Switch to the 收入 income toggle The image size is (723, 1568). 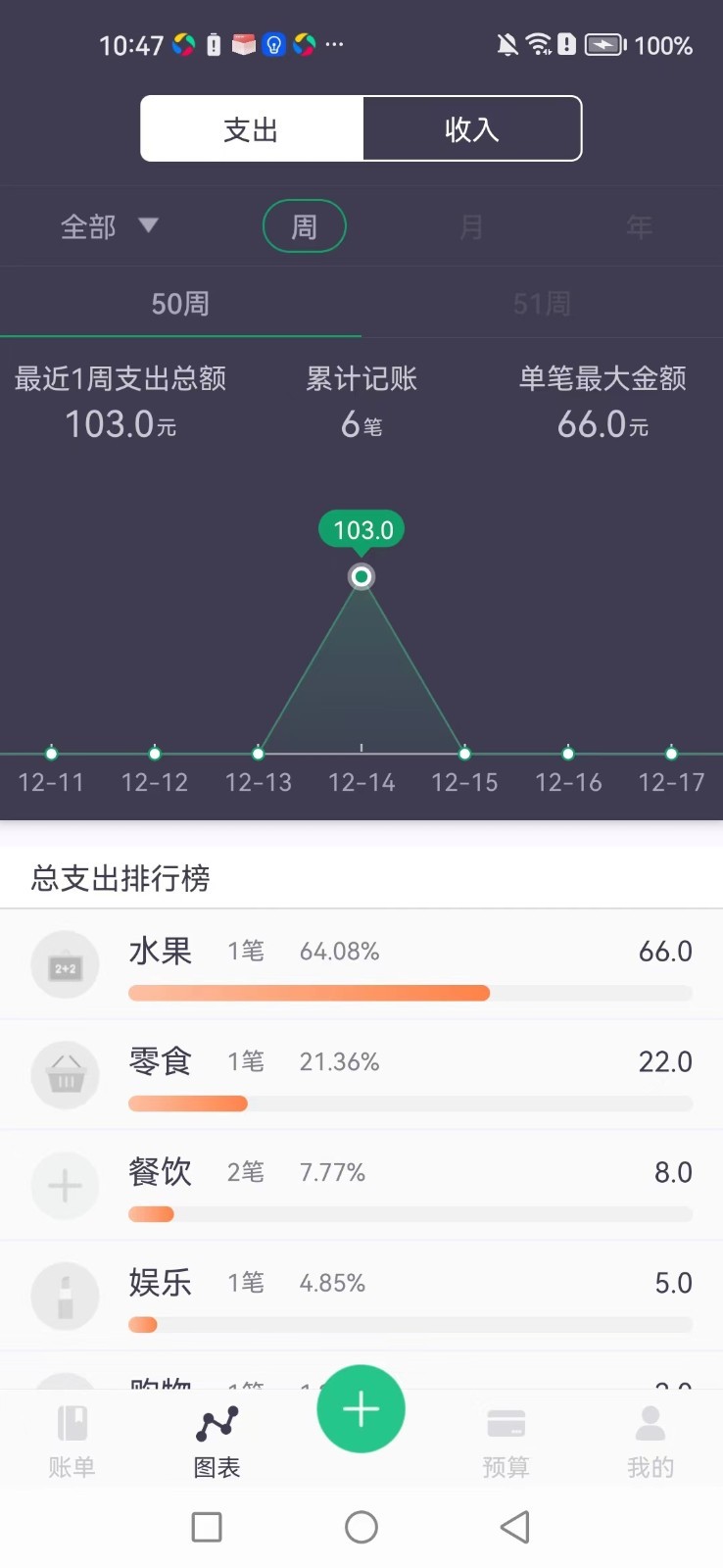[472, 128]
